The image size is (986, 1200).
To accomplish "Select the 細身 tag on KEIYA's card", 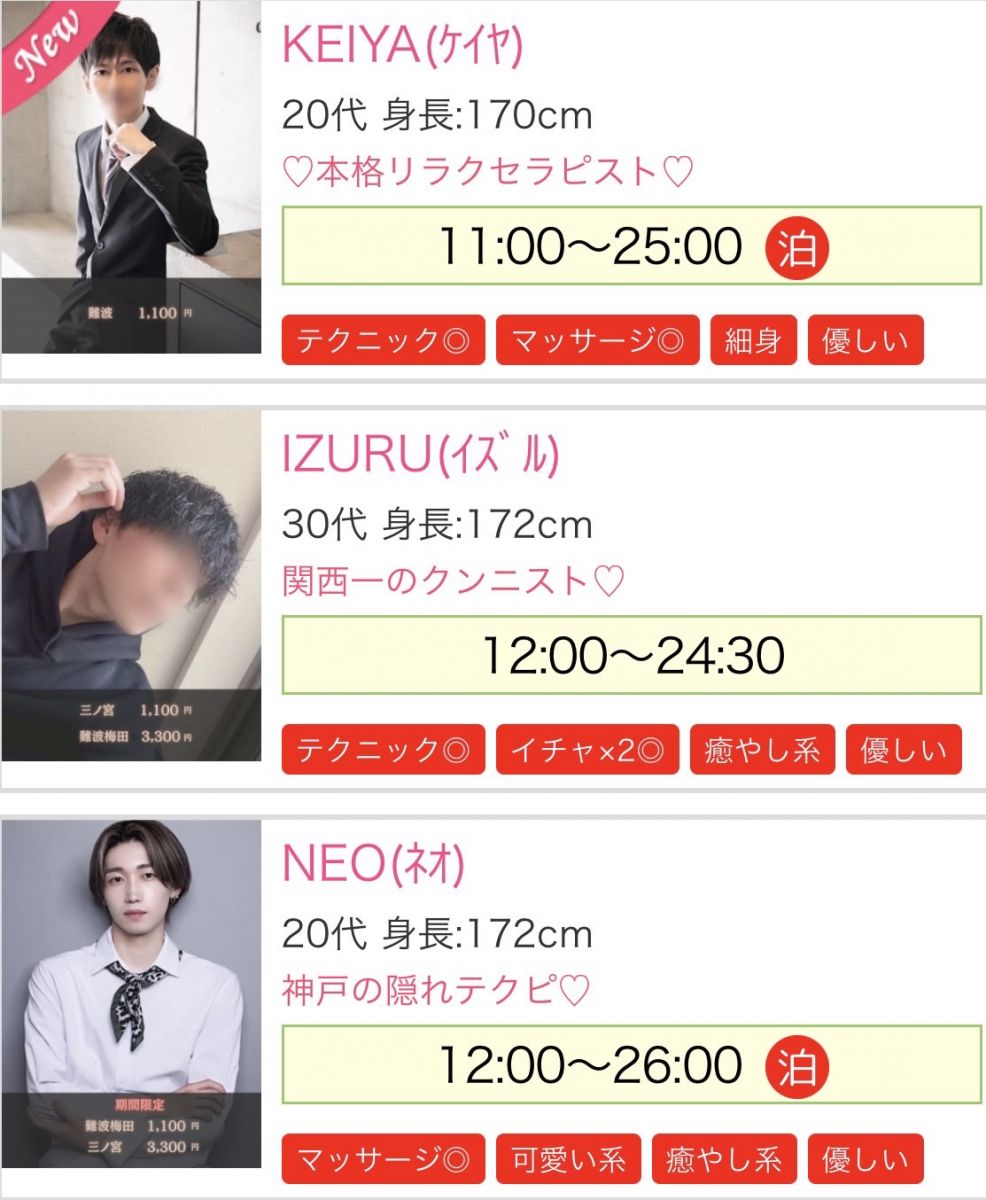I will tap(753, 341).
